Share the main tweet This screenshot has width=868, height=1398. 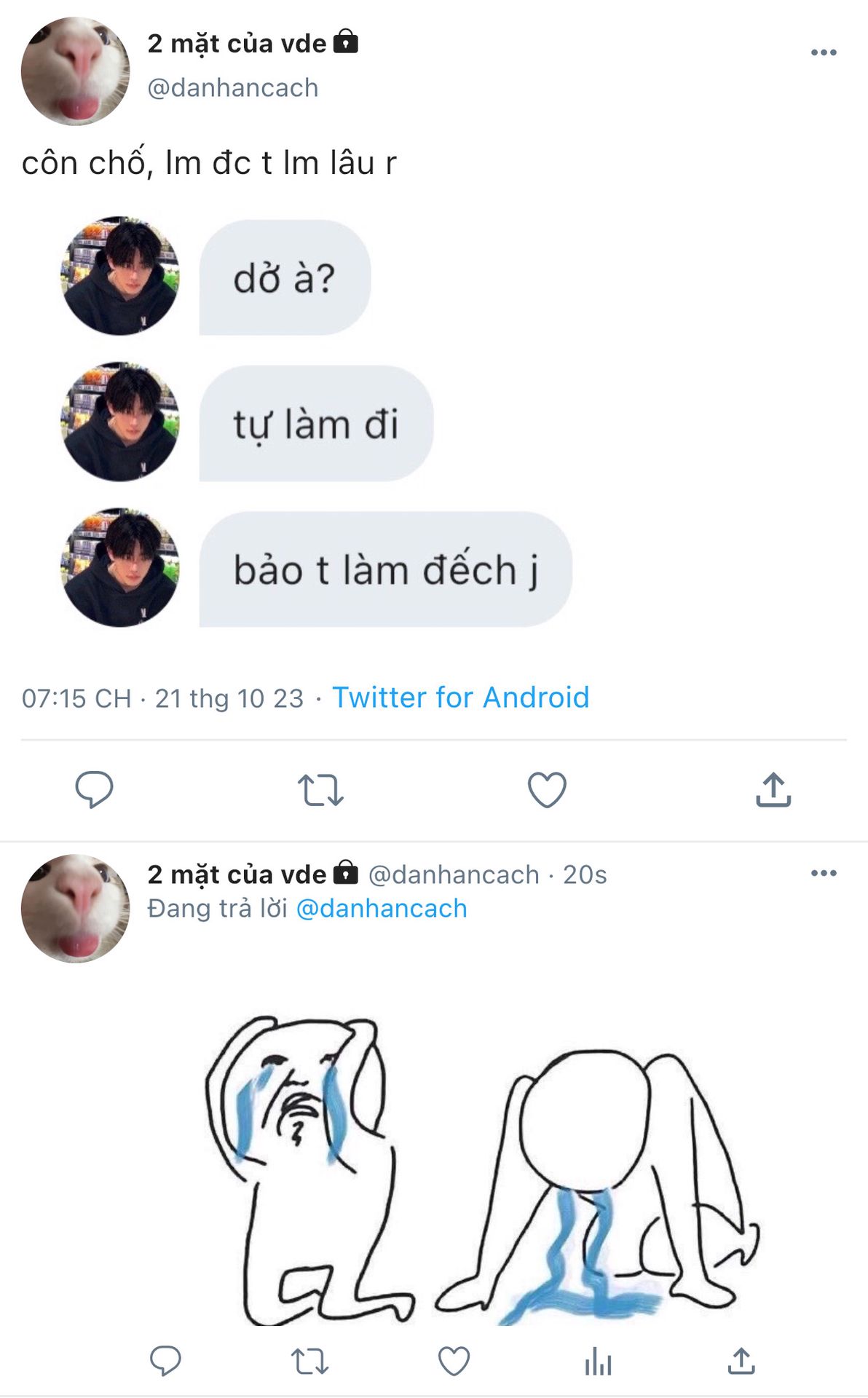tap(773, 790)
